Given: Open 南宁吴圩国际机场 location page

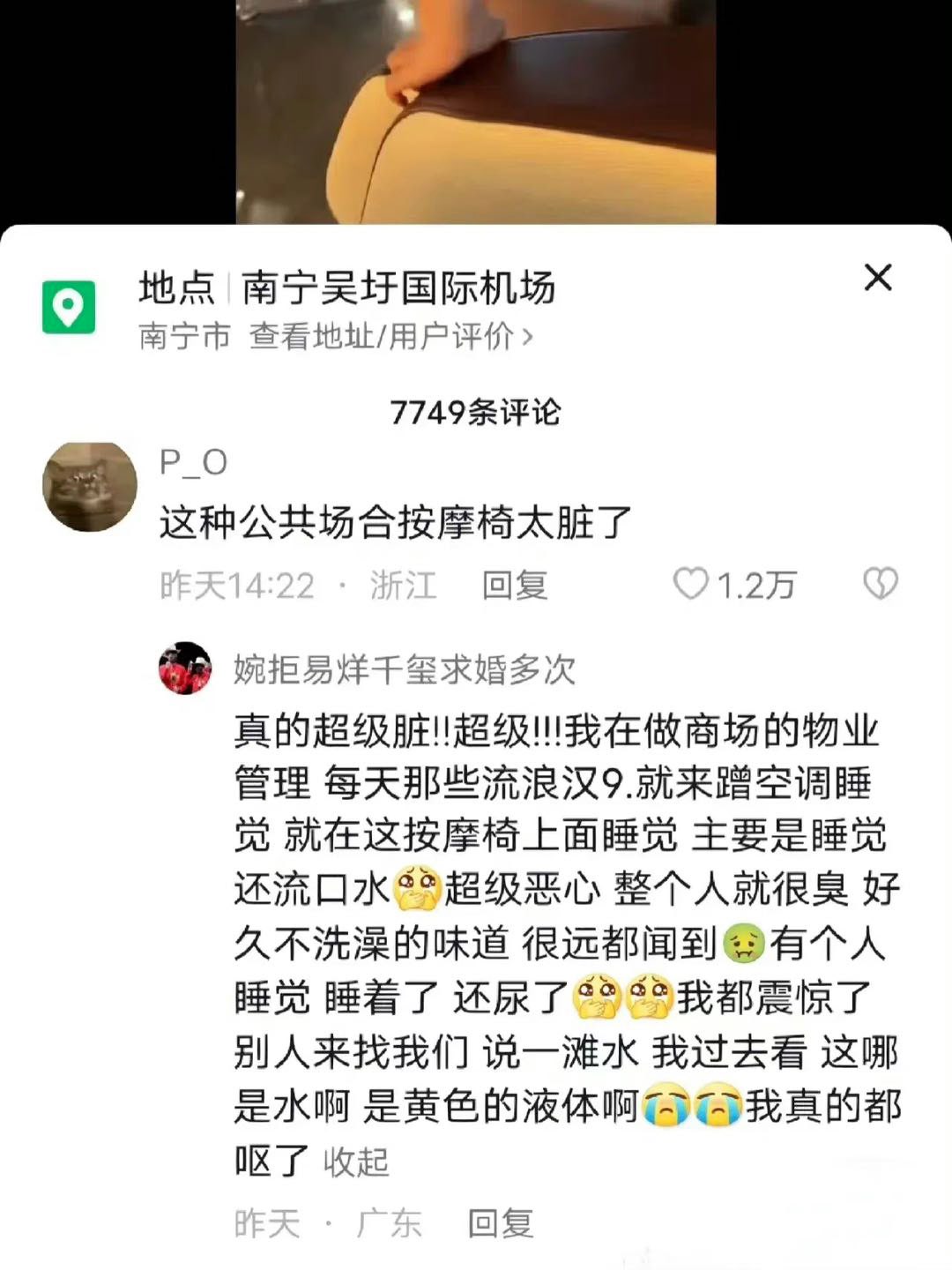Looking at the screenshot, I should 398,288.
